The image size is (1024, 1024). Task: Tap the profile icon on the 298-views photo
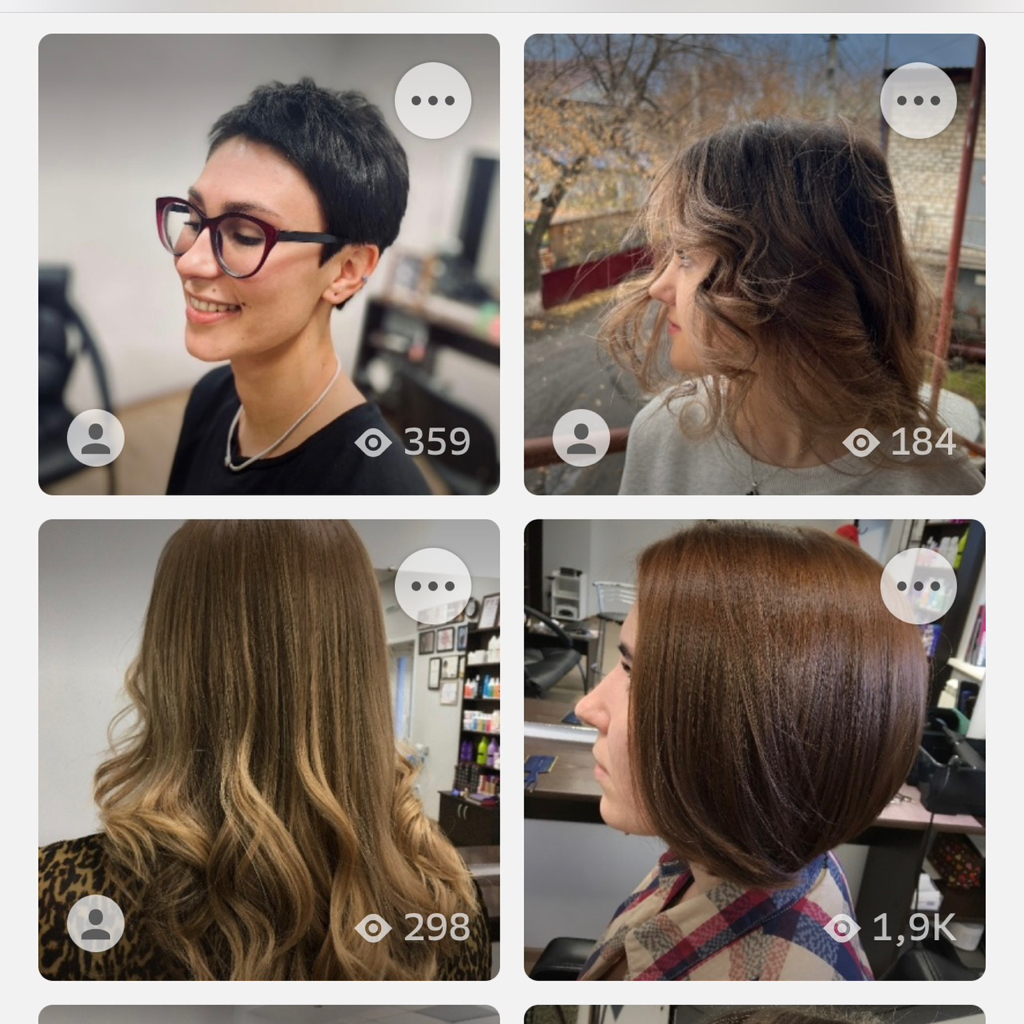[x=96, y=923]
